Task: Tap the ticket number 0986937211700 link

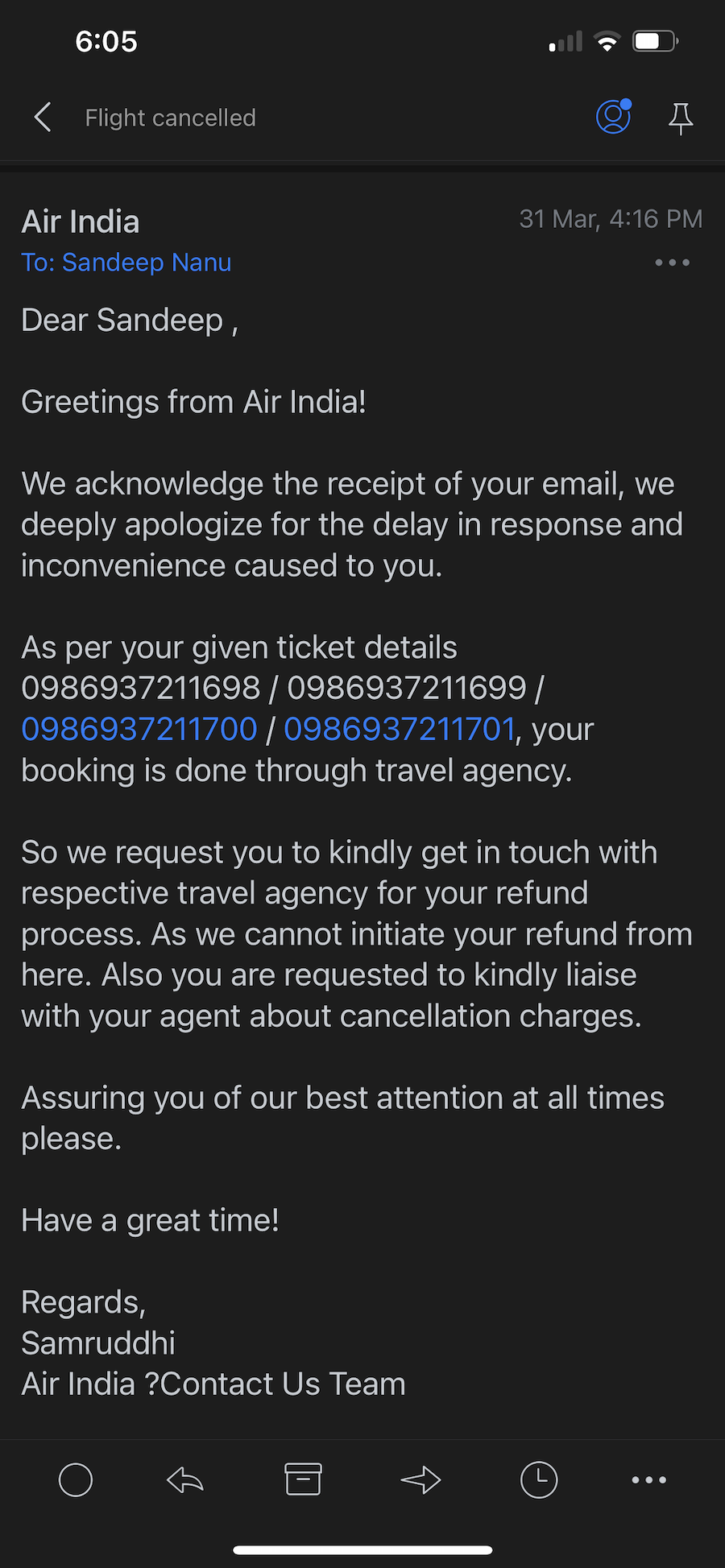Action: pyautogui.click(x=139, y=730)
